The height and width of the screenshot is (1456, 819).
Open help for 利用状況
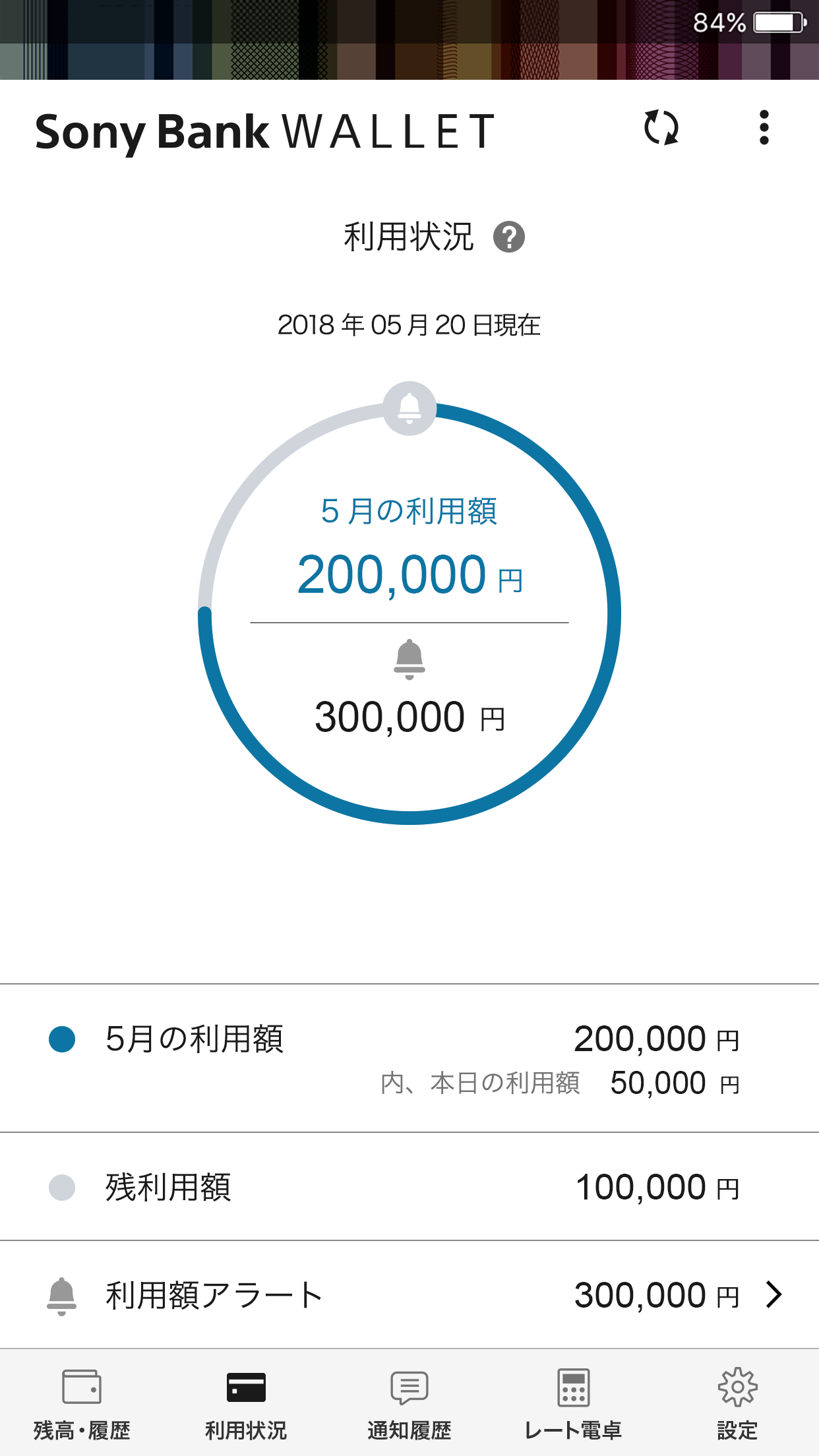508,237
